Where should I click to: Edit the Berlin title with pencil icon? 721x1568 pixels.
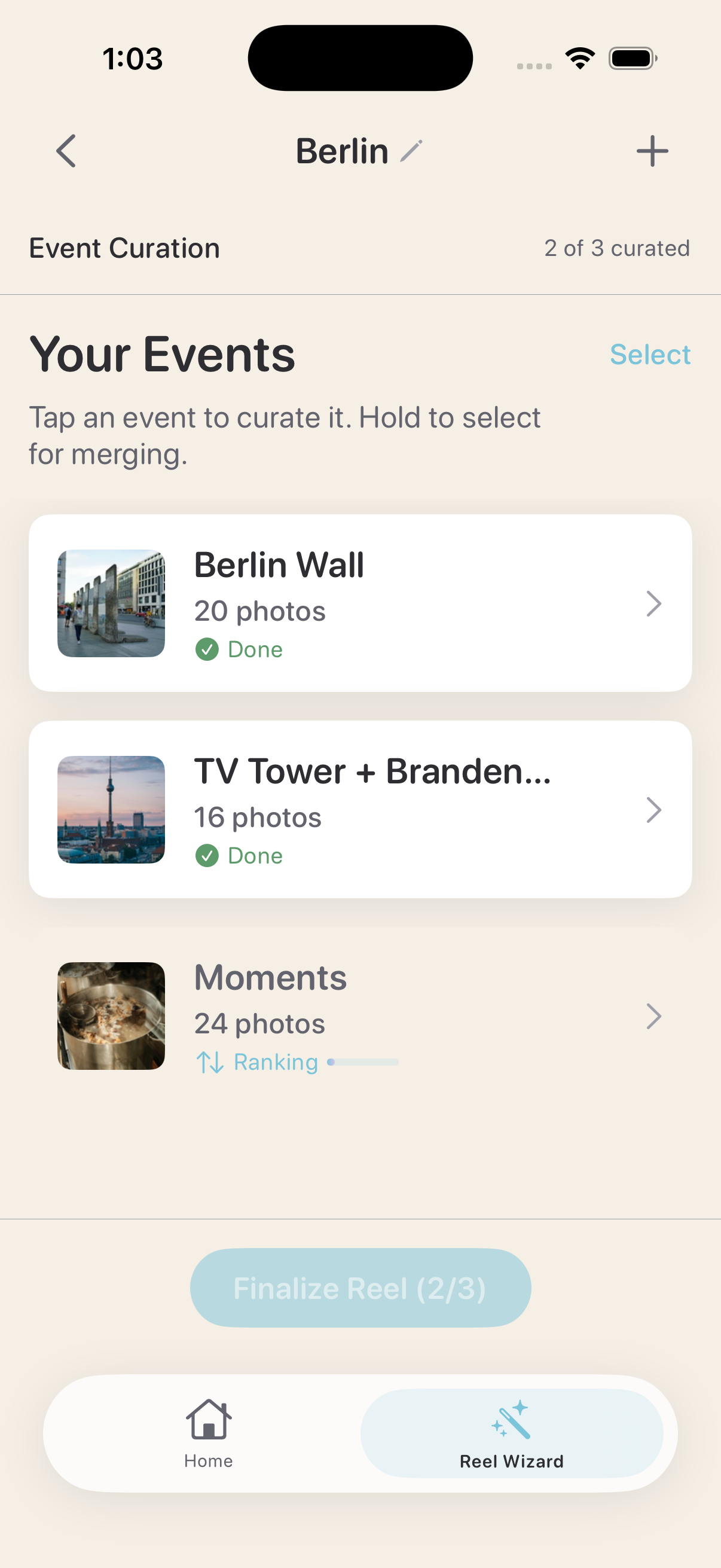pyautogui.click(x=411, y=151)
